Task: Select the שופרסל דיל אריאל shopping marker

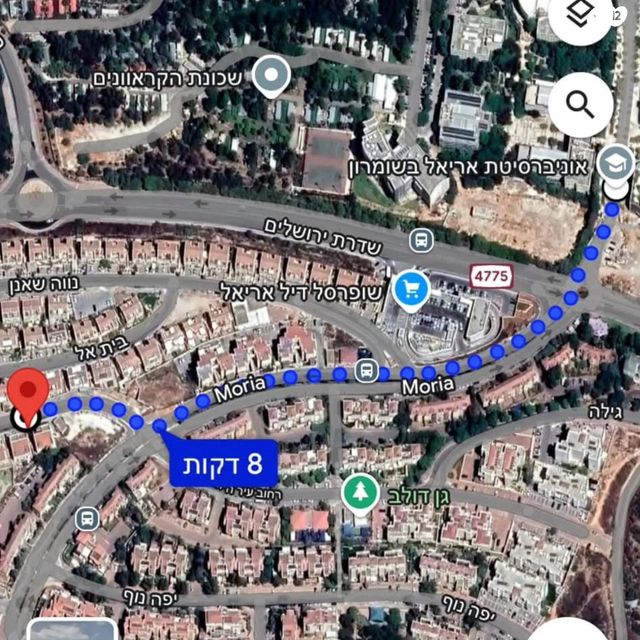Action: (410, 291)
